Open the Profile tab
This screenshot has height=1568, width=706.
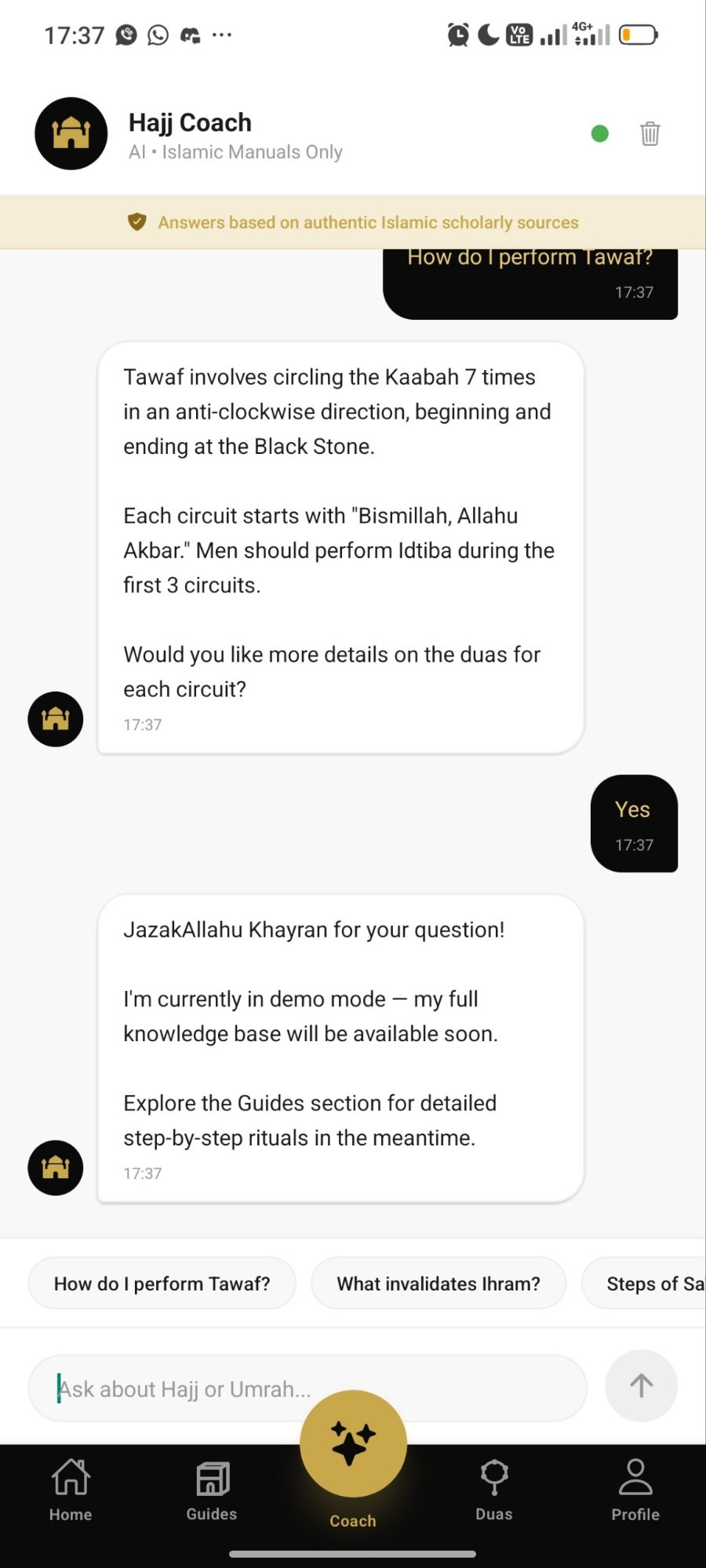tap(635, 1490)
